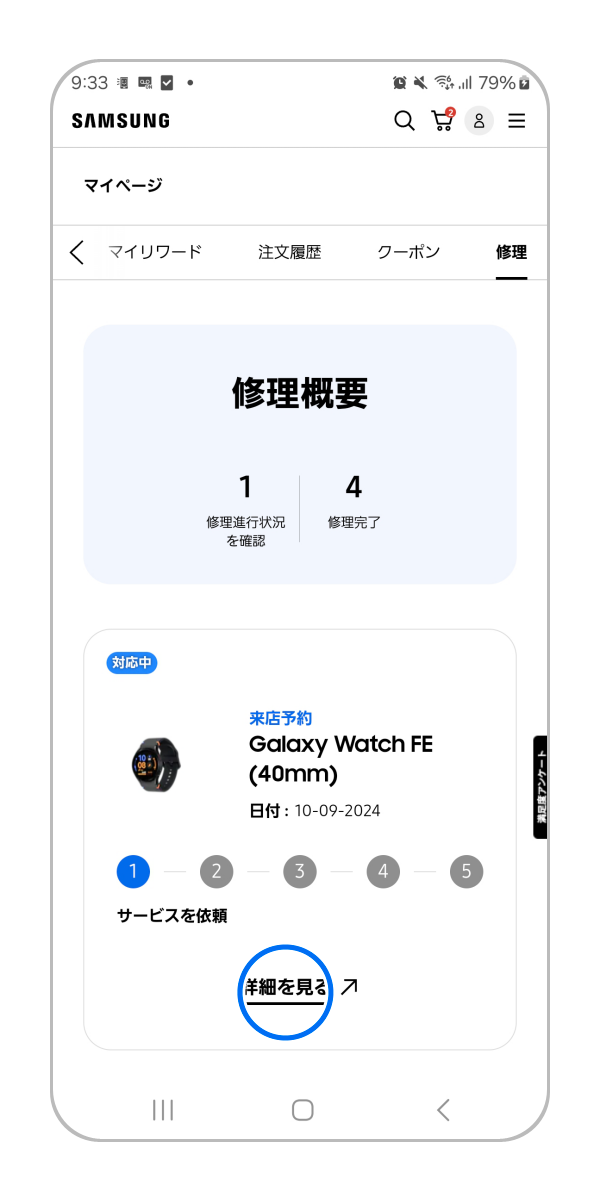
Task: Open 詳細を見る for Galaxy Watch FE
Action: (x=287, y=987)
